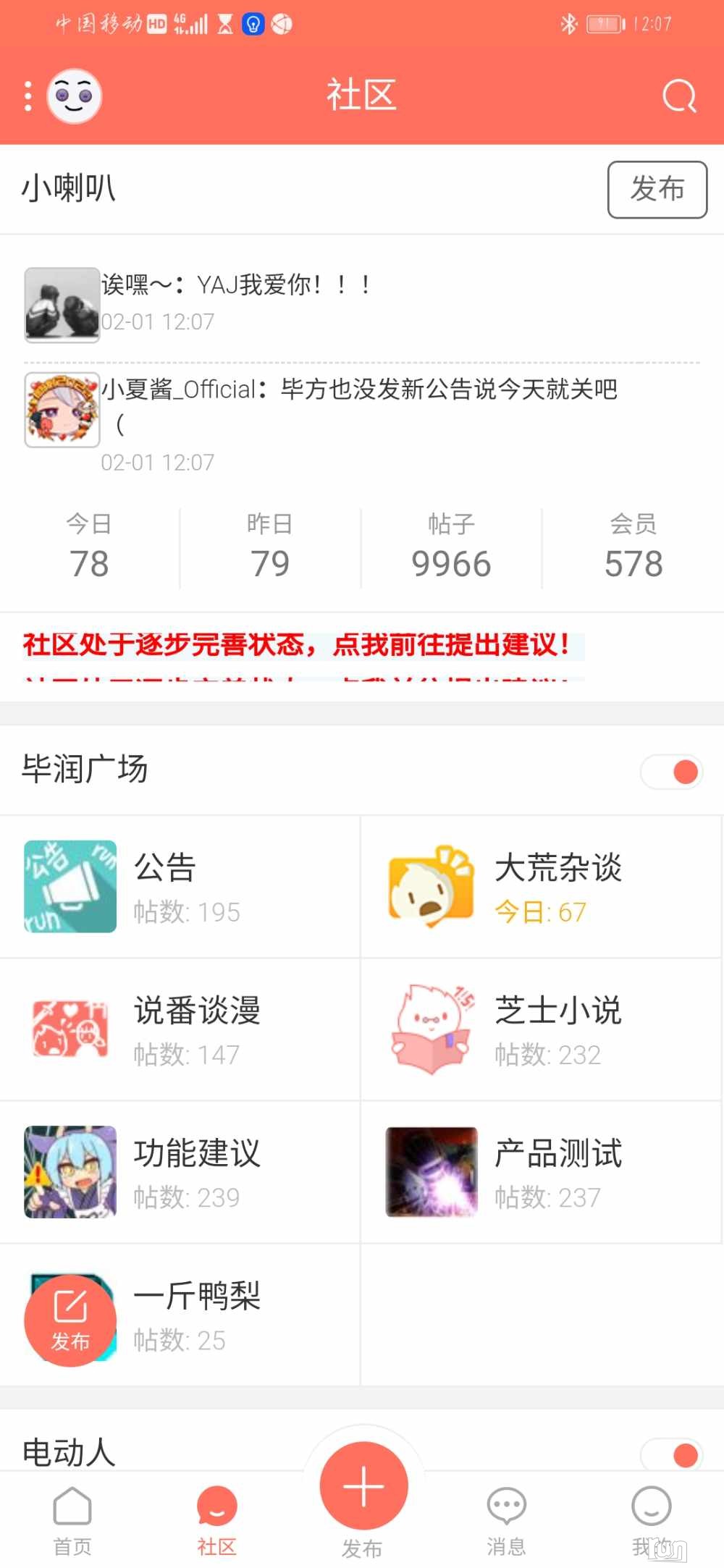Open the 公告 board
Image resolution: width=724 pixels, height=1568 pixels.
click(180, 887)
